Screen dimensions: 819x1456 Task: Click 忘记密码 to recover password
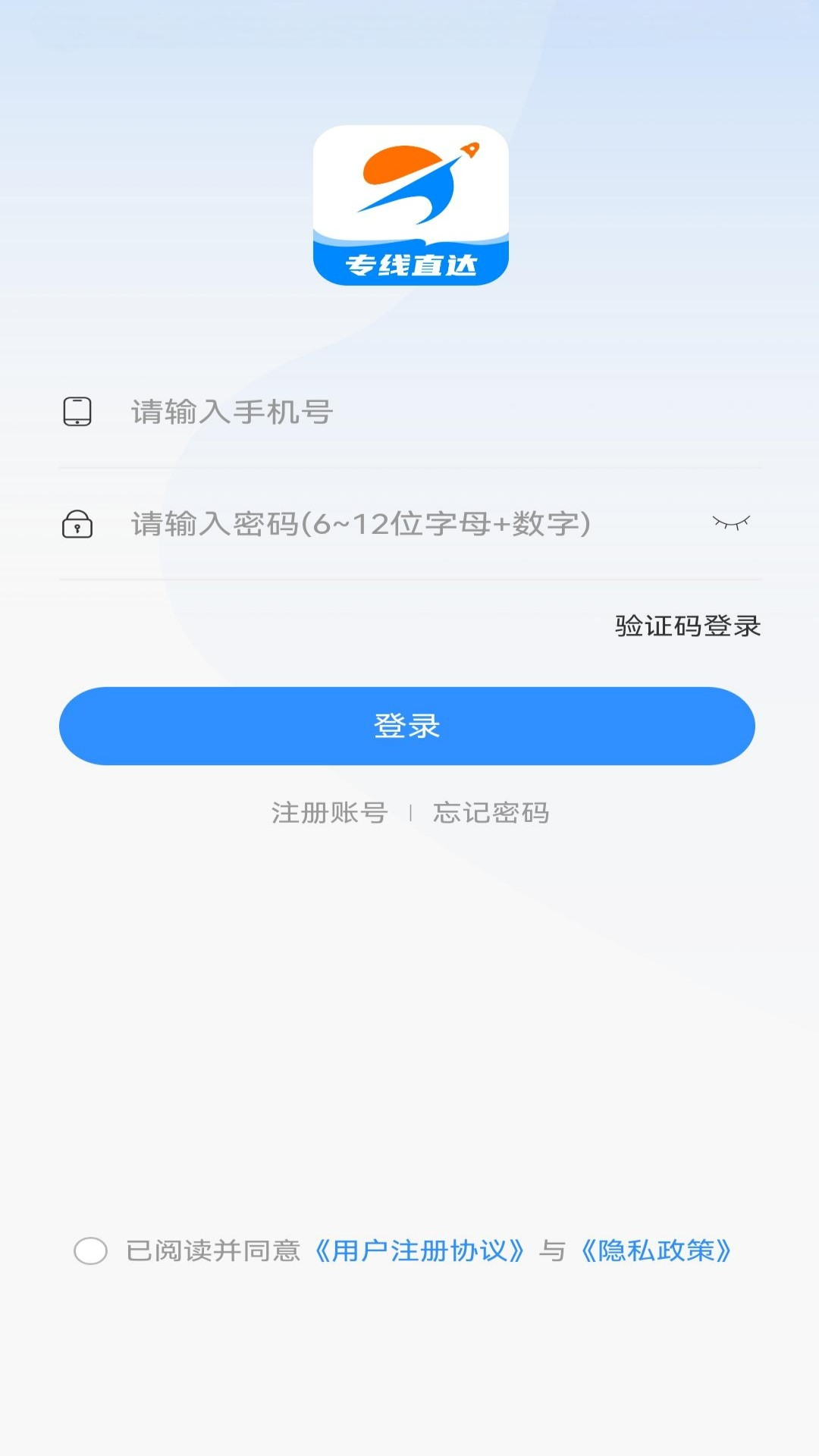coord(491,813)
